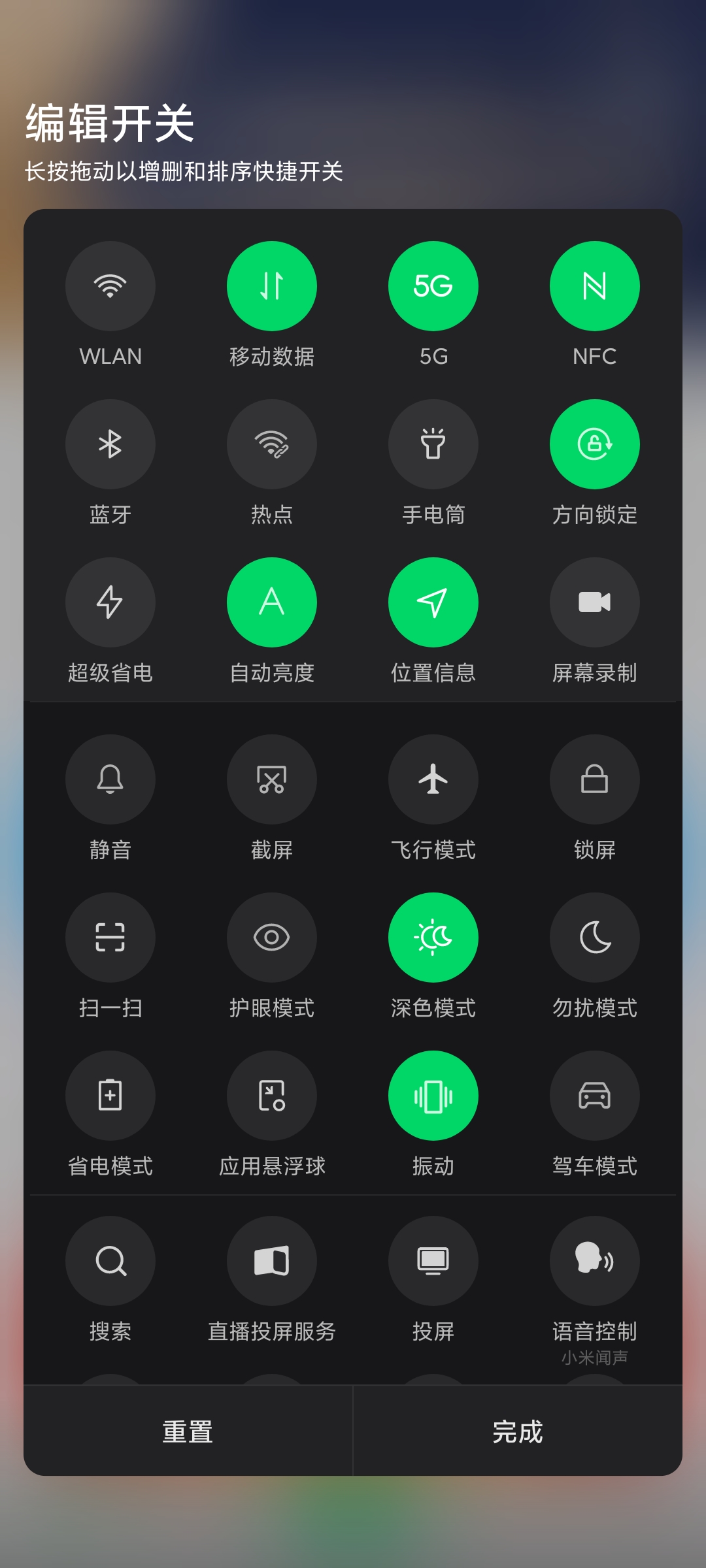Viewport: 706px width, 1568px height.
Task: Confirm edits with the 完成 button
Action: [518, 1431]
